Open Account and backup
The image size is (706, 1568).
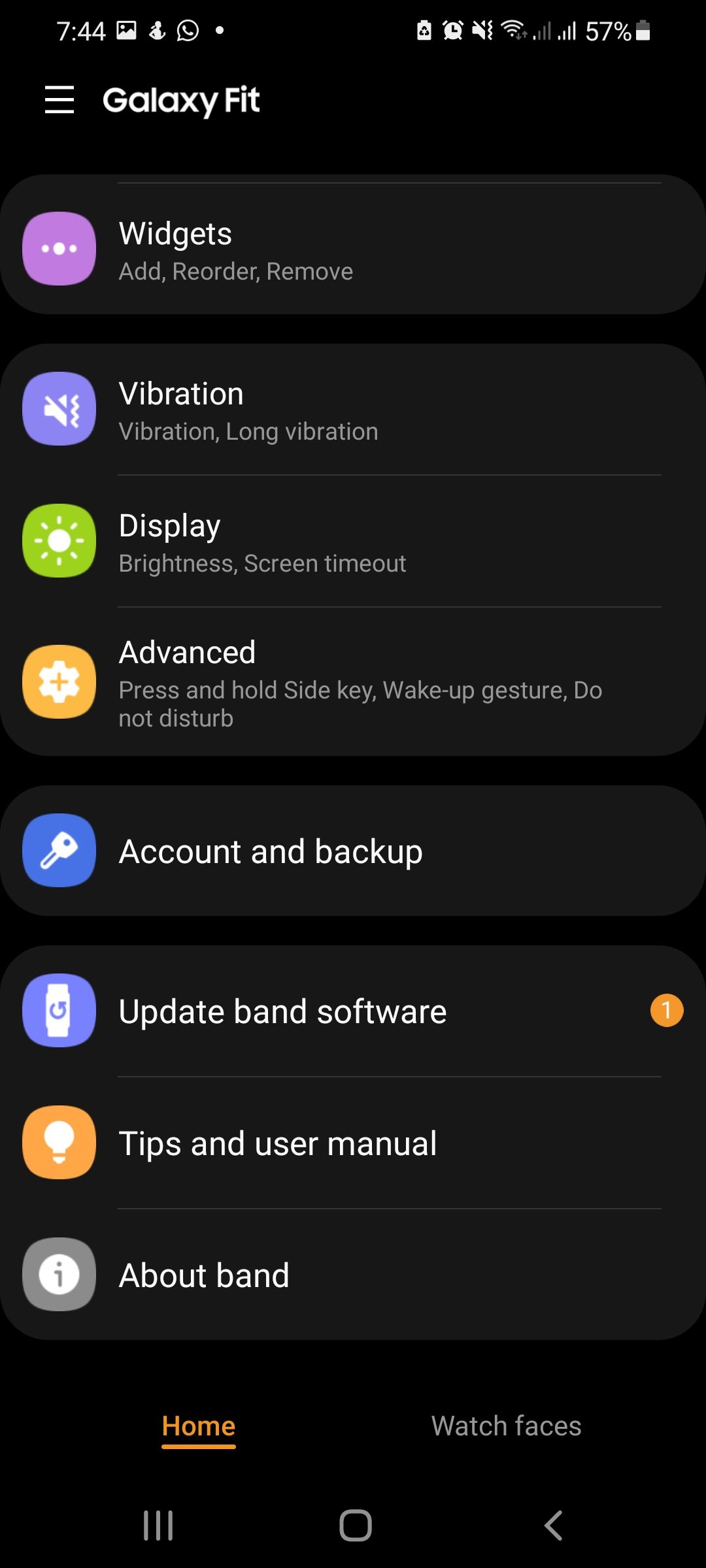point(353,851)
